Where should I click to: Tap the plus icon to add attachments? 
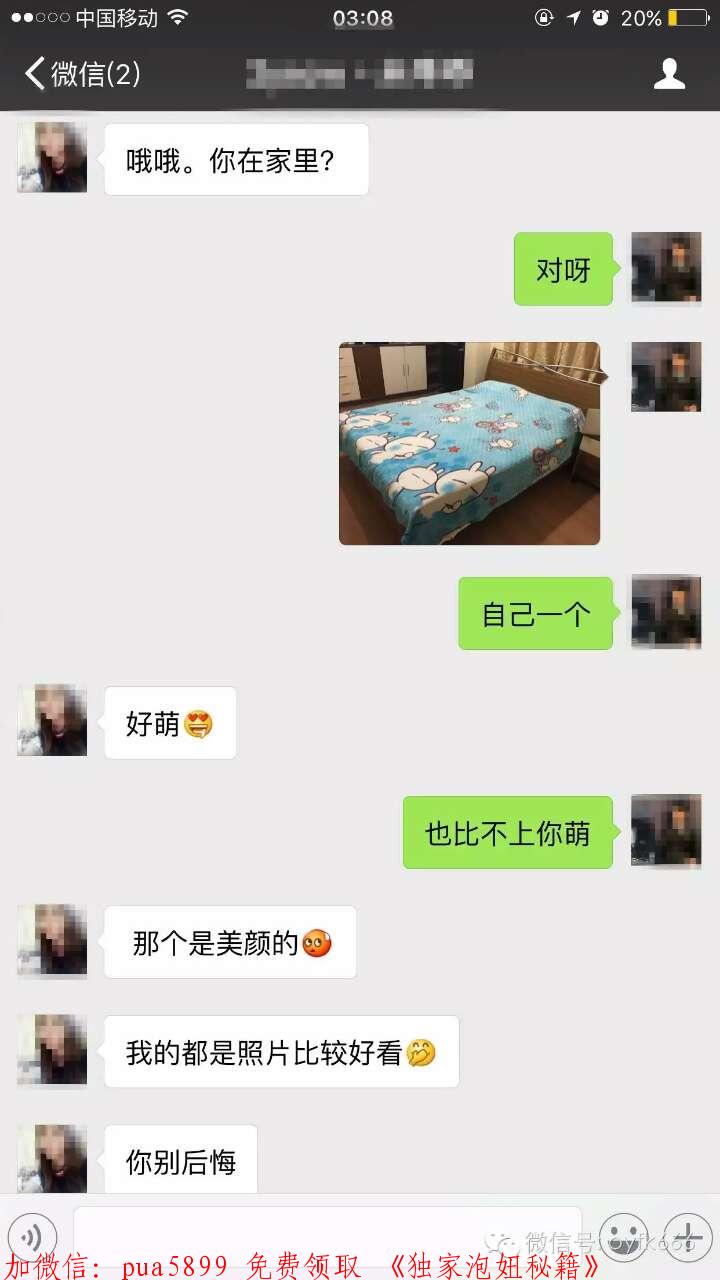click(687, 1237)
